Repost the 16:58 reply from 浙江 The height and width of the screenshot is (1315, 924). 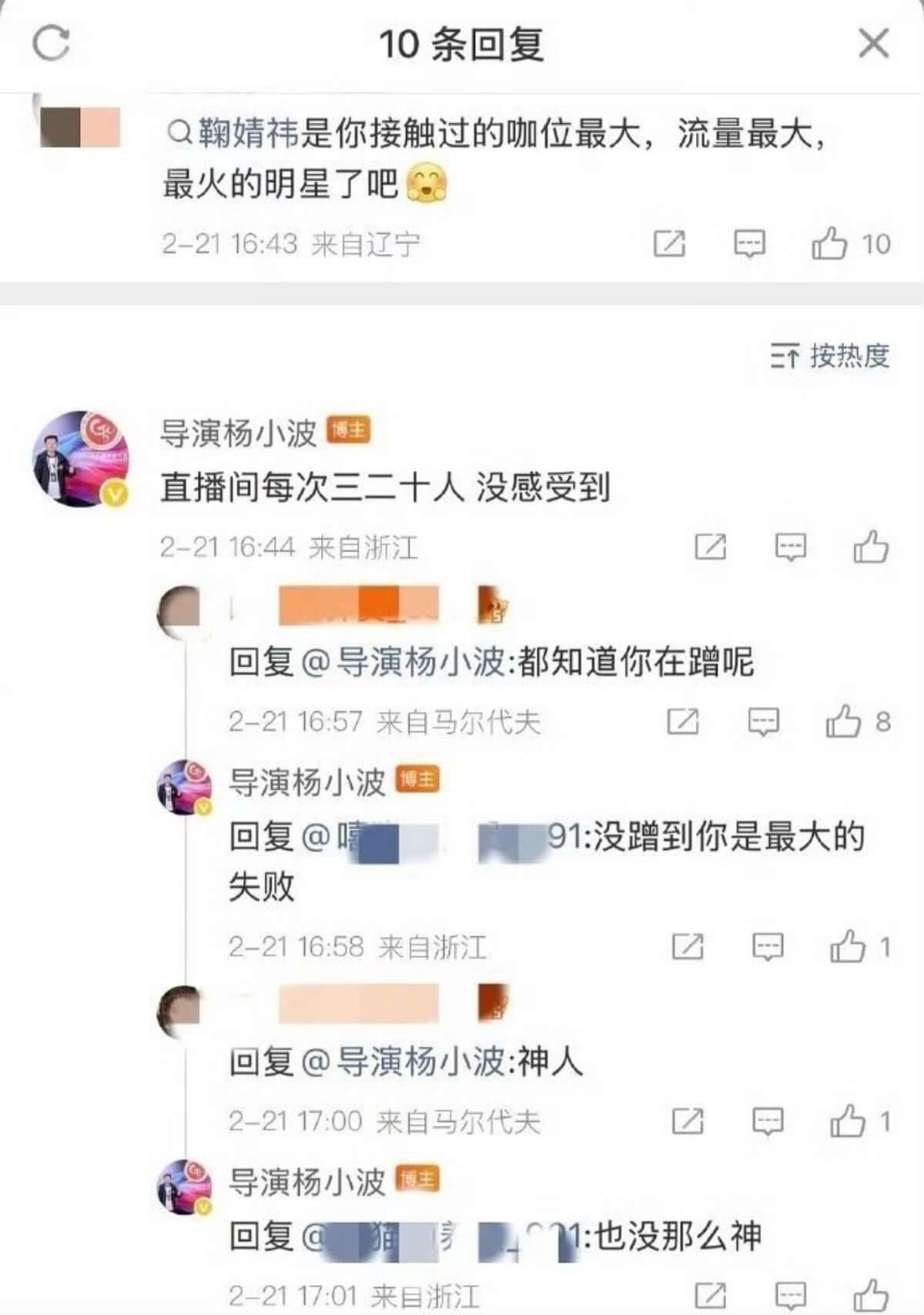(x=687, y=946)
